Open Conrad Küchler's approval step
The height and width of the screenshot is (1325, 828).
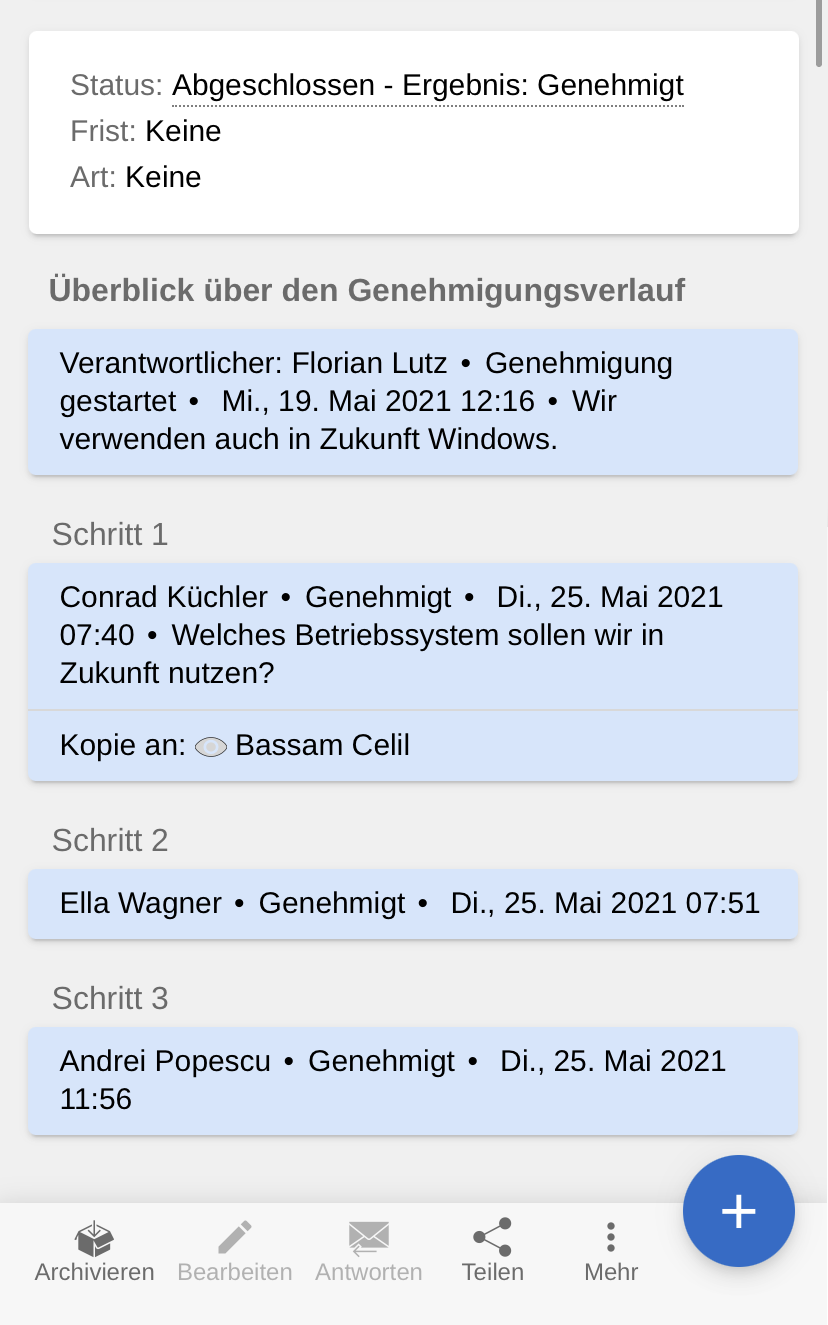(x=412, y=635)
